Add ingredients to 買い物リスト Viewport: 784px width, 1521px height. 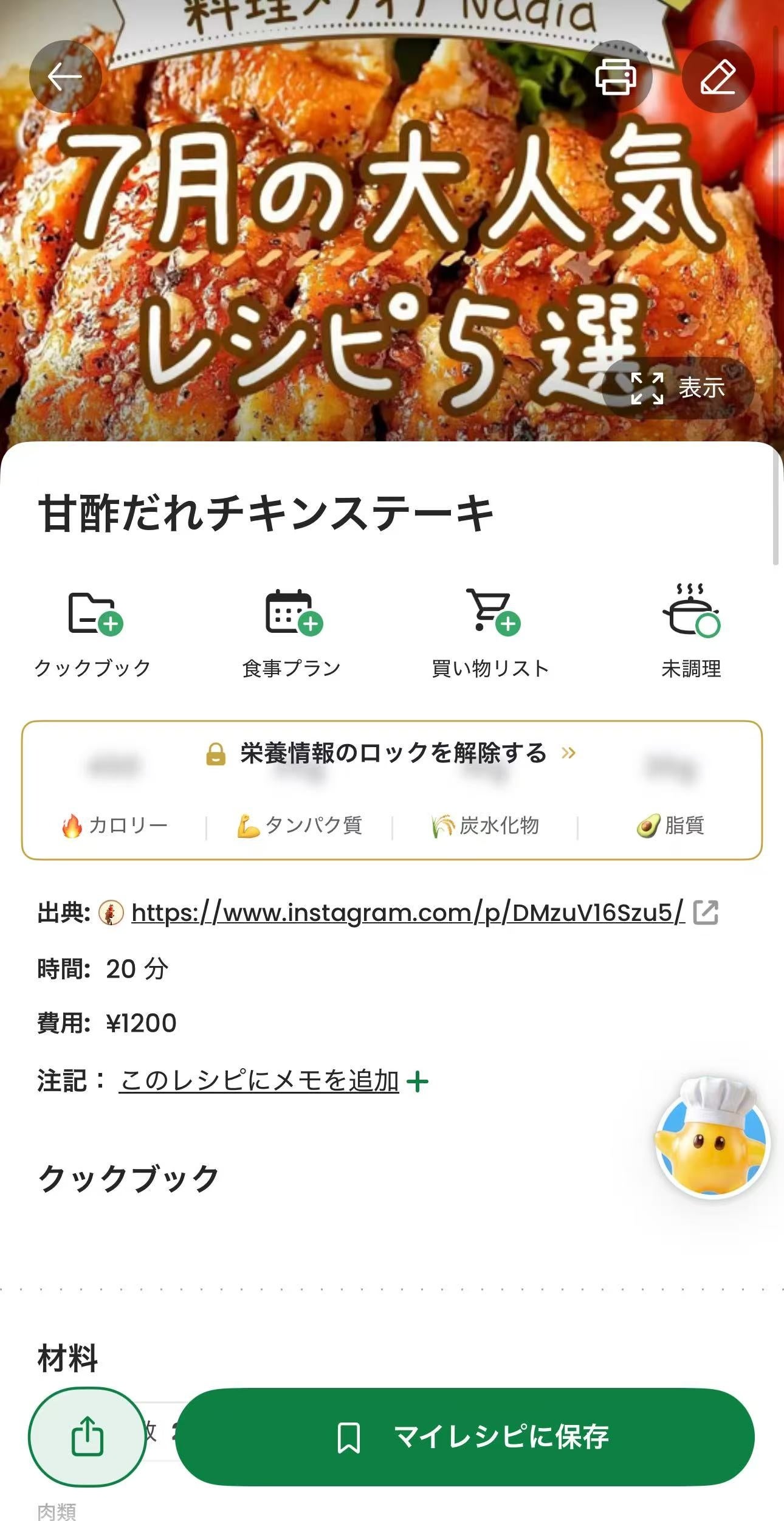(490, 632)
